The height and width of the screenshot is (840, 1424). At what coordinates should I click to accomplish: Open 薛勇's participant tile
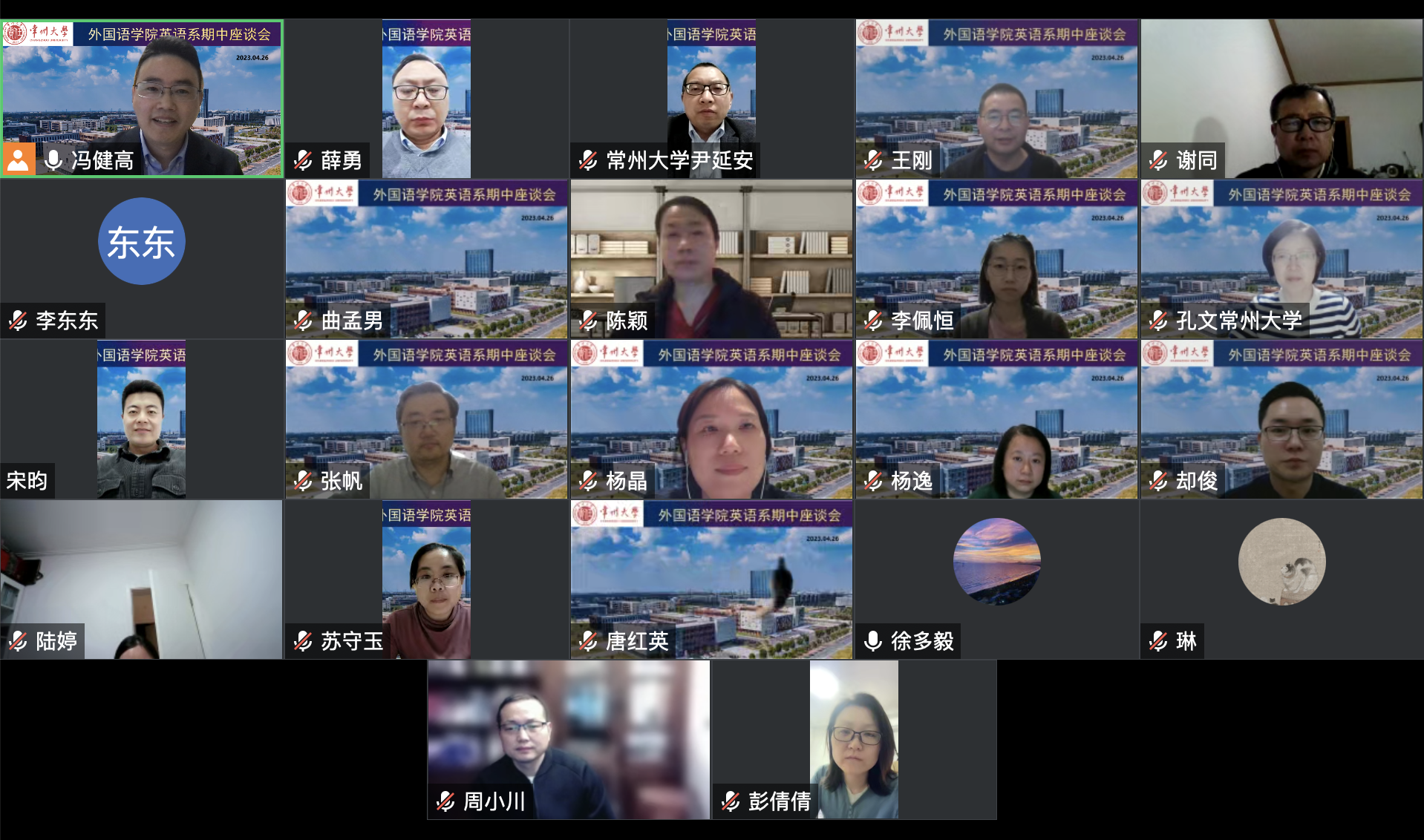[426, 98]
